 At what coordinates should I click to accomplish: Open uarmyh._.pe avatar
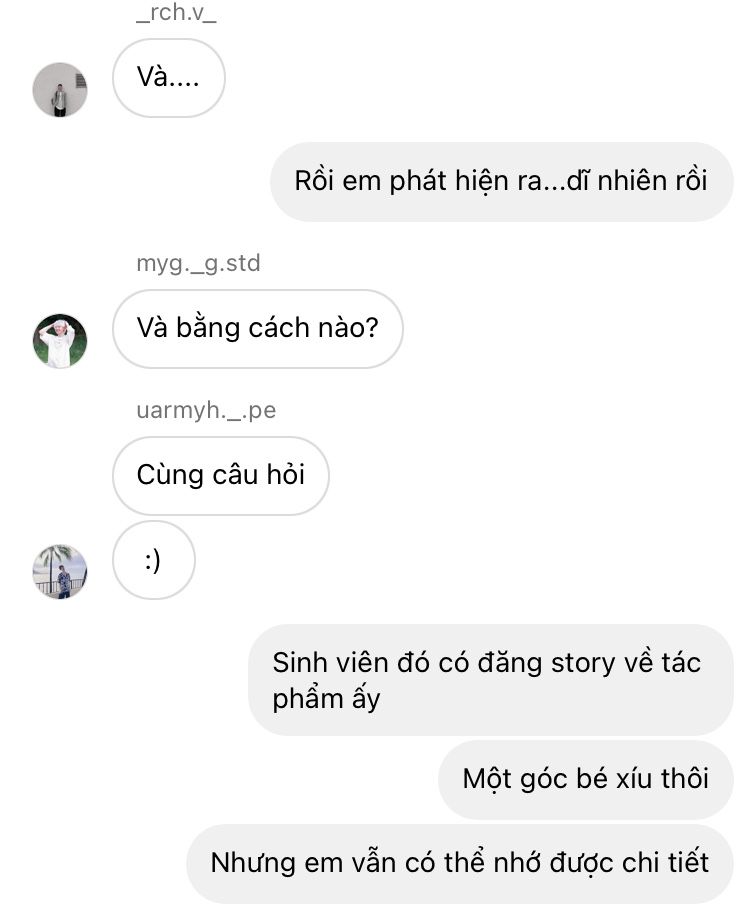click(x=60, y=571)
